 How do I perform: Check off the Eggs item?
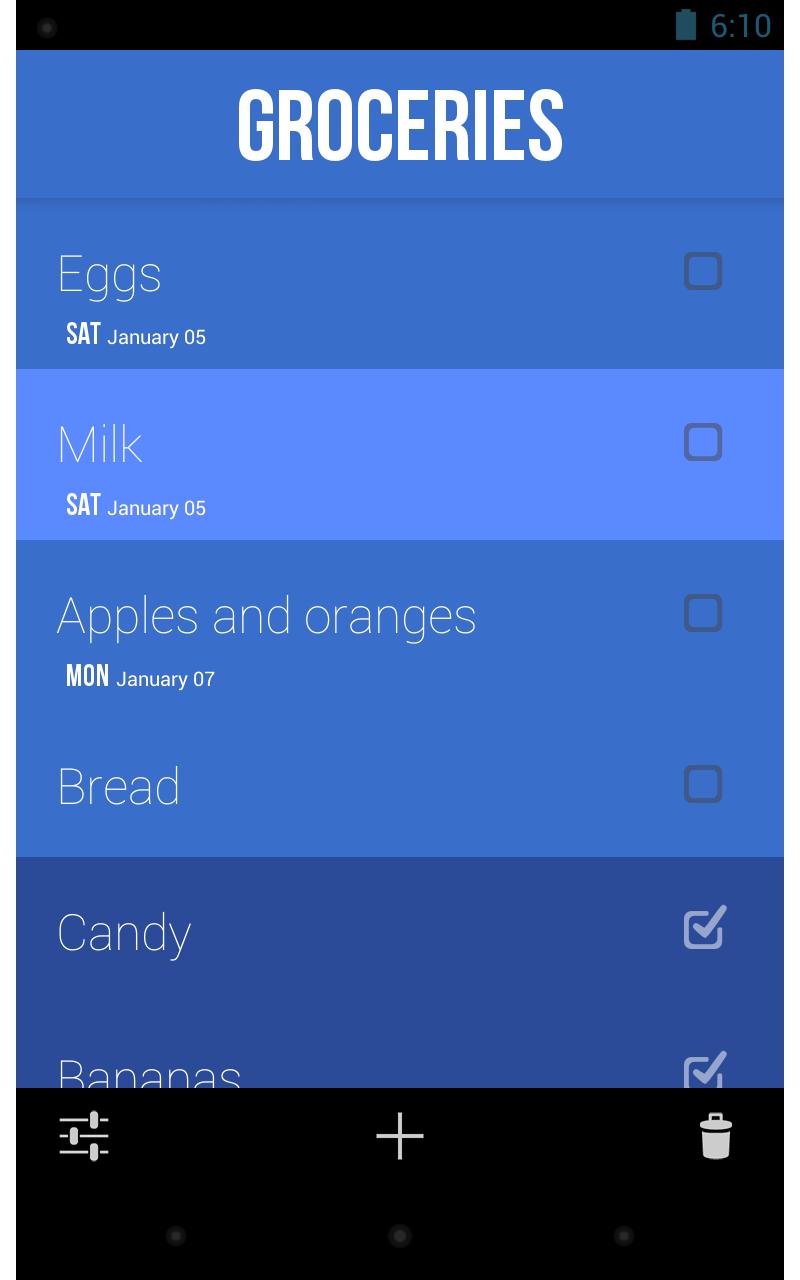tap(703, 271)
